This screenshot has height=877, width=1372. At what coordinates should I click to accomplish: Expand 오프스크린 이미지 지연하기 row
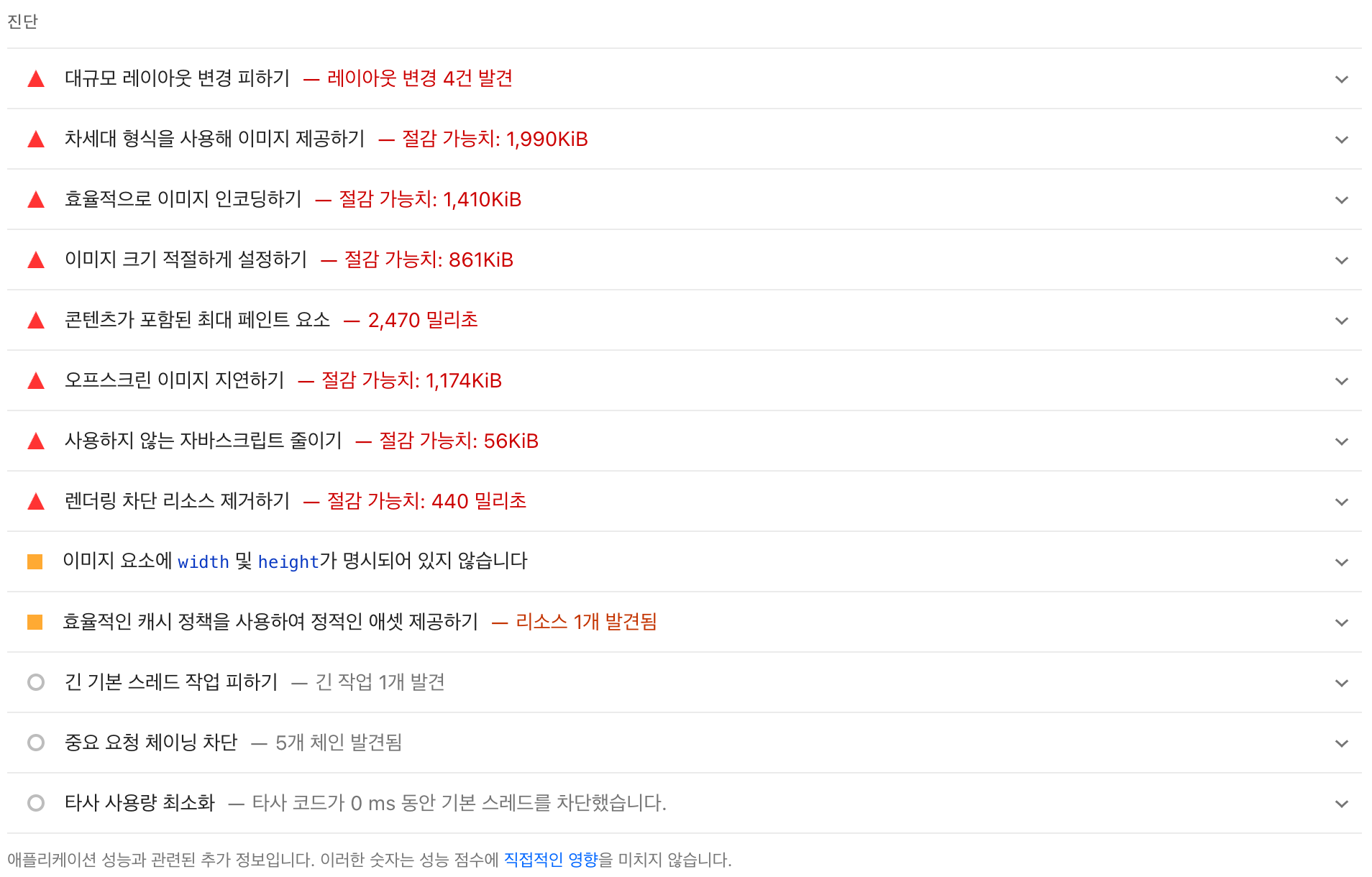tap(1341, 381)
